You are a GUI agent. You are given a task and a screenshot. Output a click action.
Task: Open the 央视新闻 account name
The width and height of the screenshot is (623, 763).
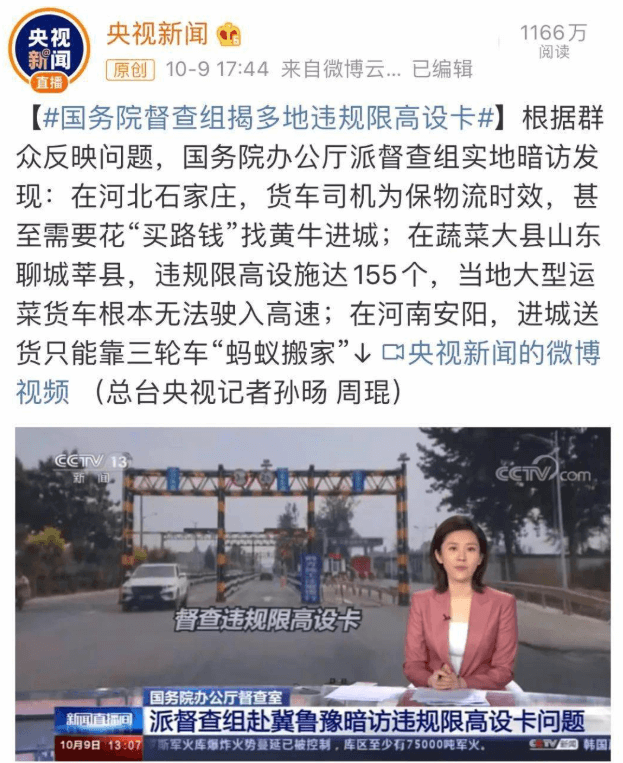158,34
